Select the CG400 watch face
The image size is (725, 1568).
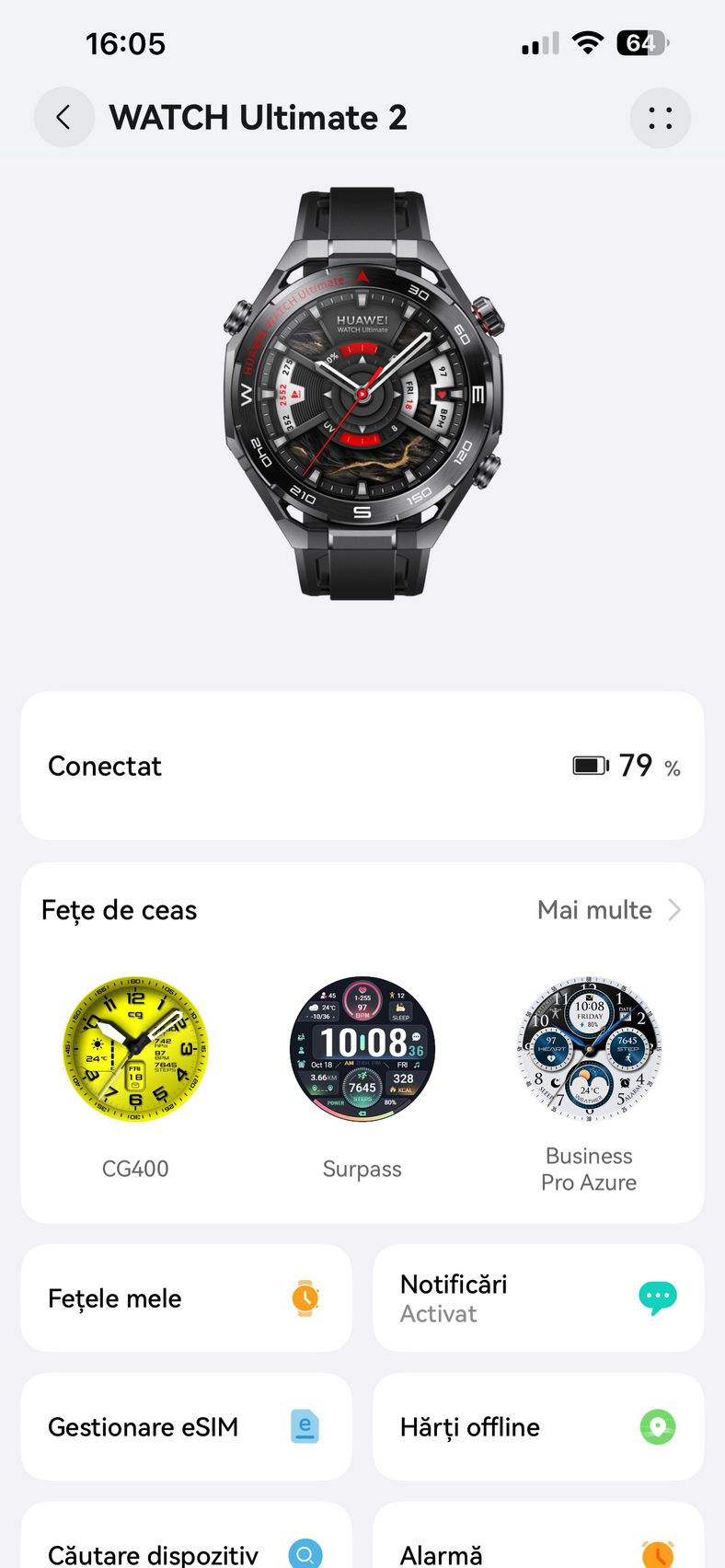(x=135, y=1049)
